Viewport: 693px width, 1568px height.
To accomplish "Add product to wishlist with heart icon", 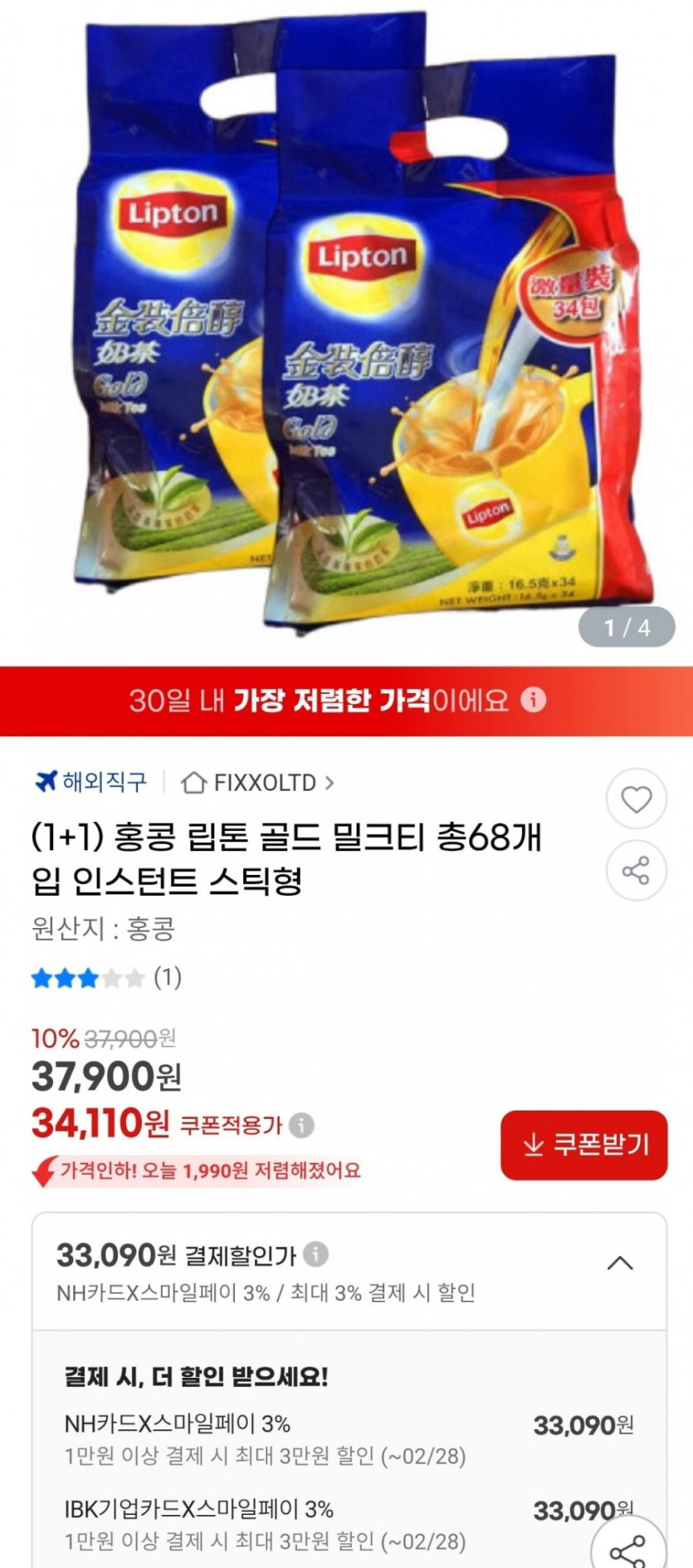I will coord(636,799).
